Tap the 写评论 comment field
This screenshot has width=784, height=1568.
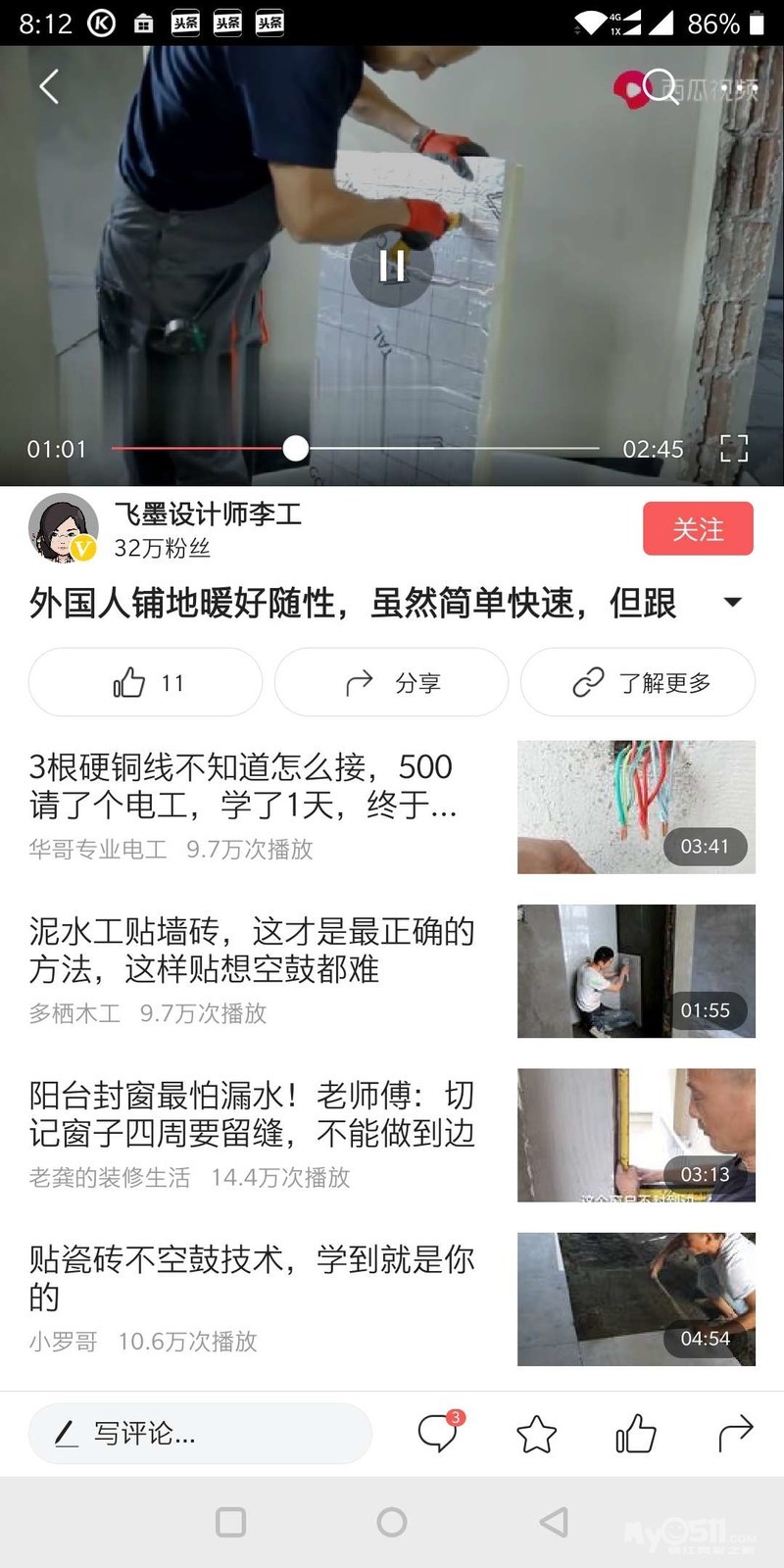200,1434
